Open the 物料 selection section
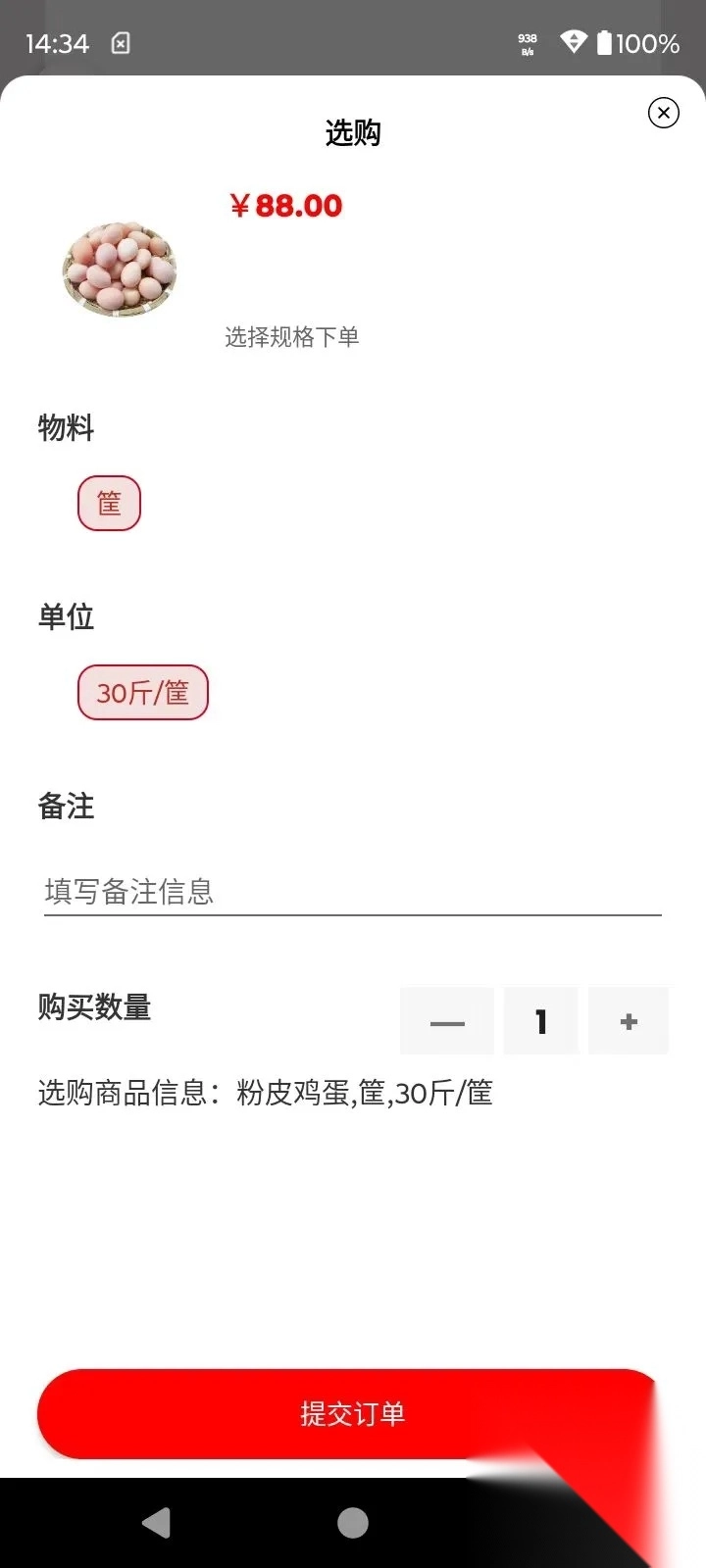706x1568 pixels. pyautogui.click(x=65, y=428)
